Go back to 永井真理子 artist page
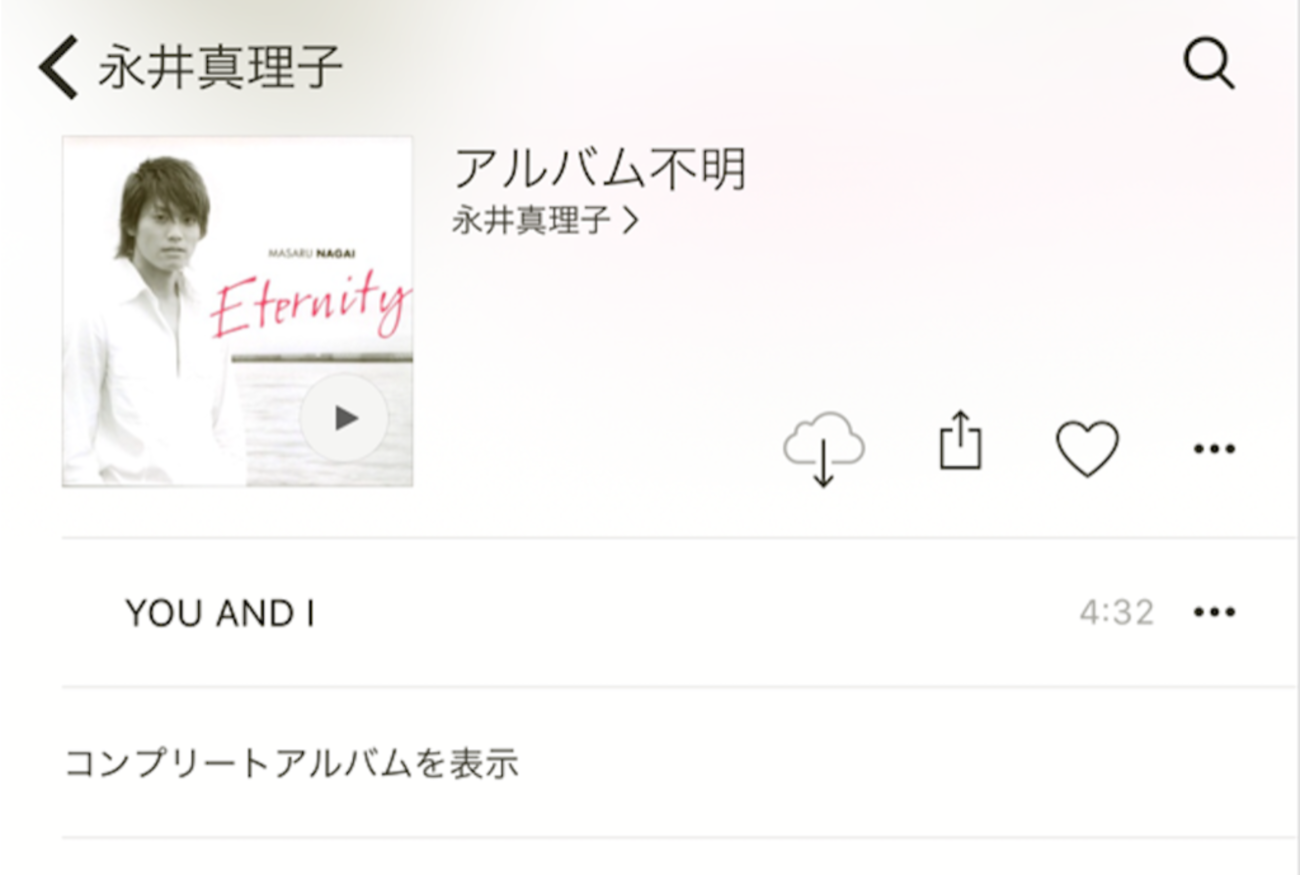 click(x=60, y=68)
